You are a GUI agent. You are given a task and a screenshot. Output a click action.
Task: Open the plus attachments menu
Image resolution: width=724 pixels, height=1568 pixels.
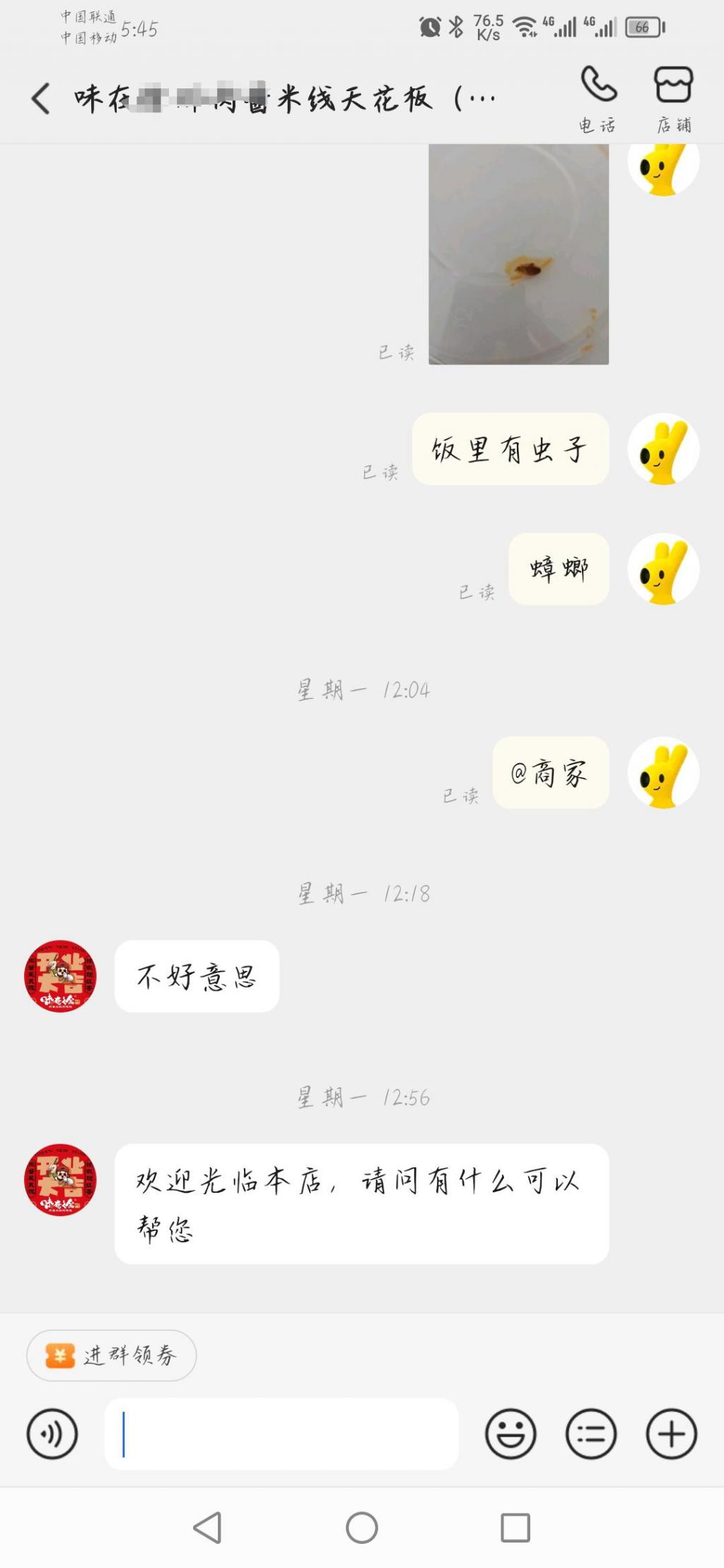pos(672,1433)
